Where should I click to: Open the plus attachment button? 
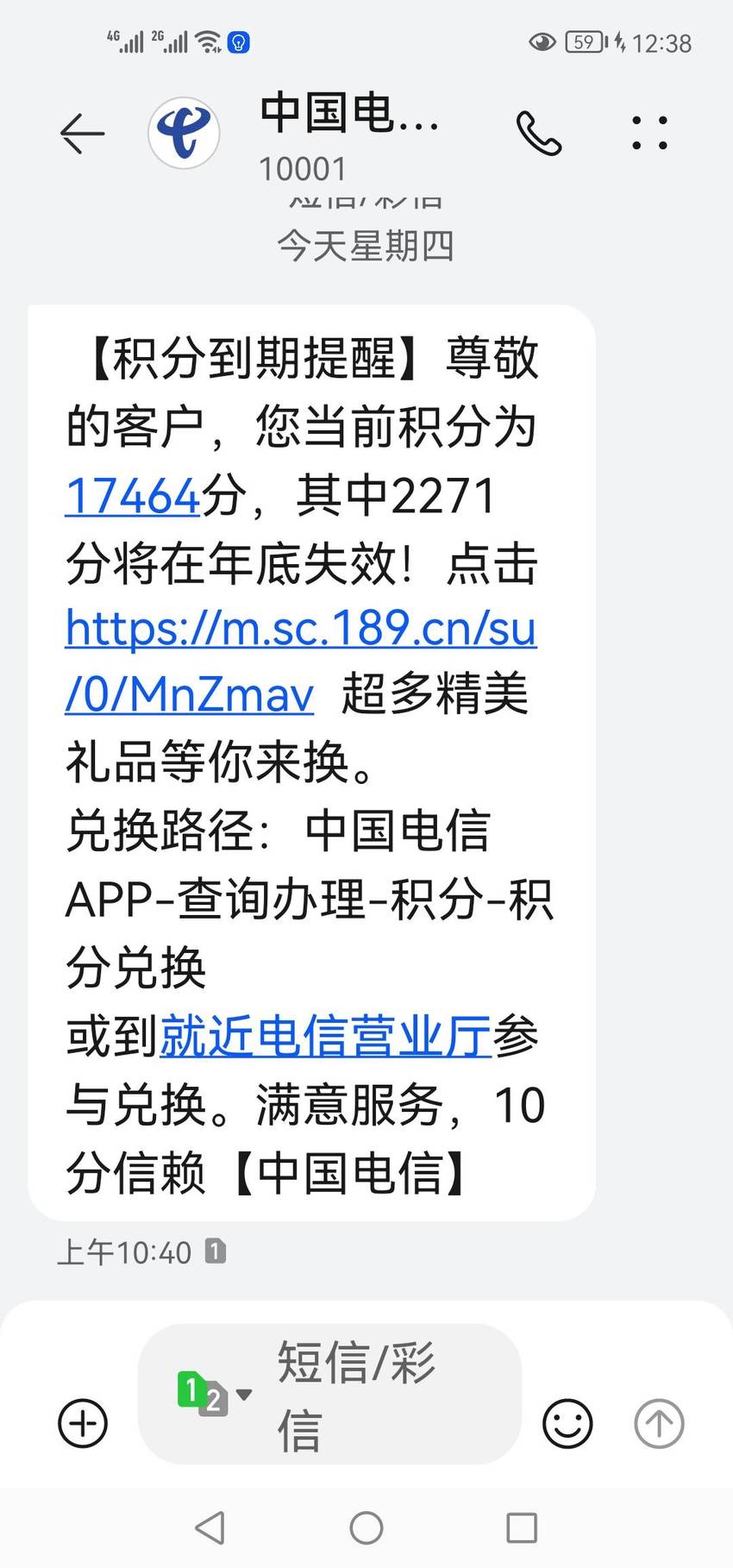(83, 1423)
